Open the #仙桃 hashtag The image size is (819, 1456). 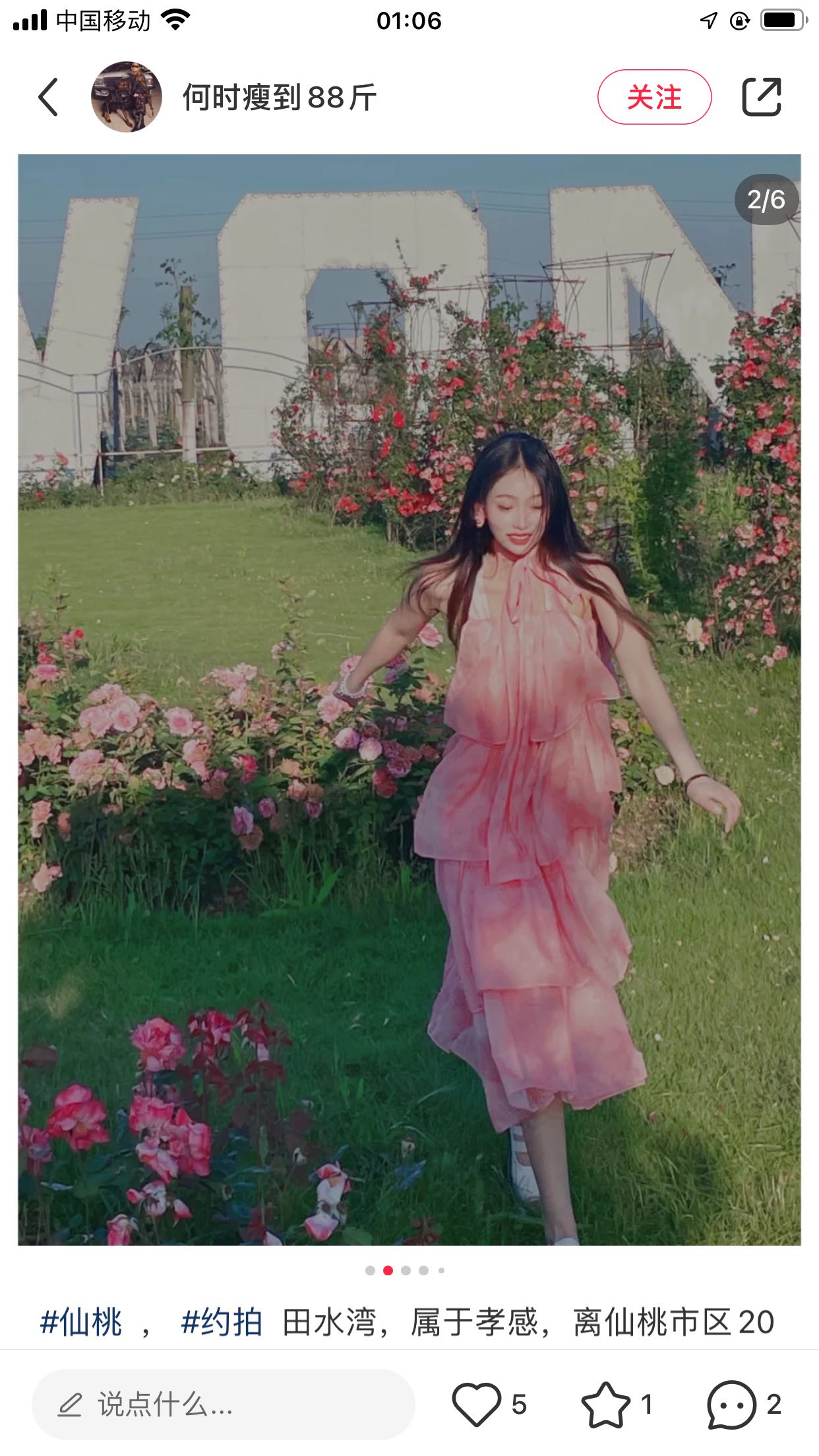coord(81,1322)
